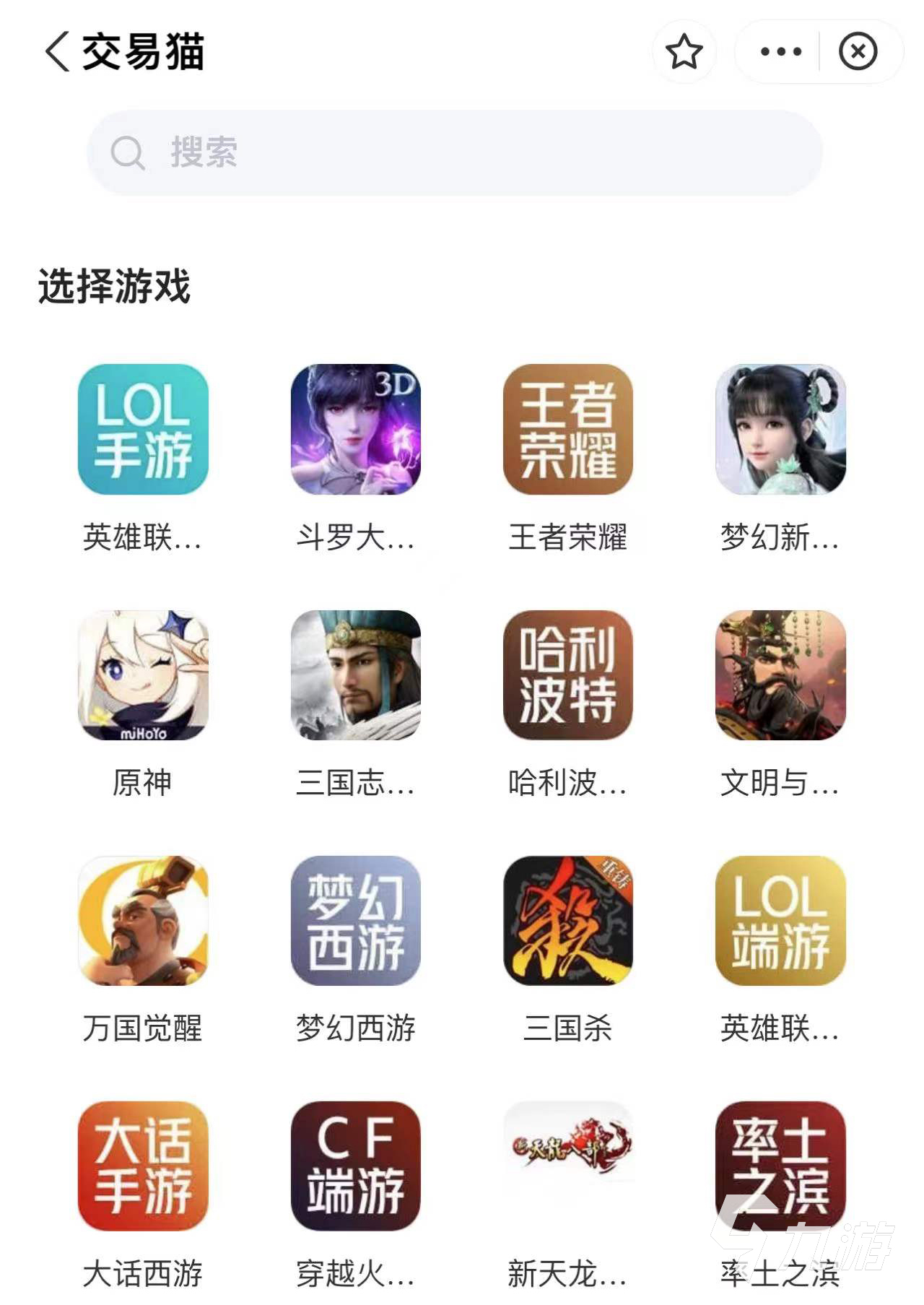Open the 斗罗大… game

355,430
